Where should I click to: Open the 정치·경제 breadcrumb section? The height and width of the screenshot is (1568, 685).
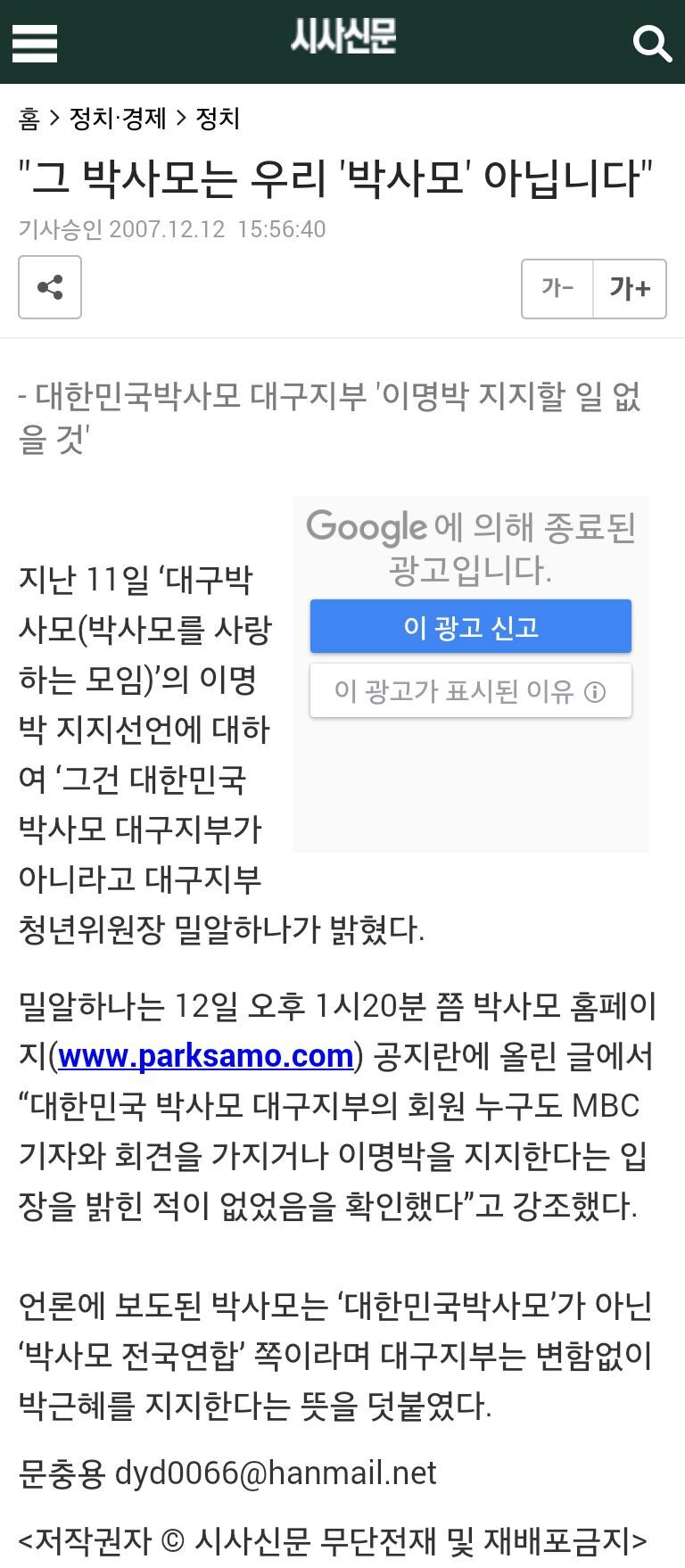(118, 119)
